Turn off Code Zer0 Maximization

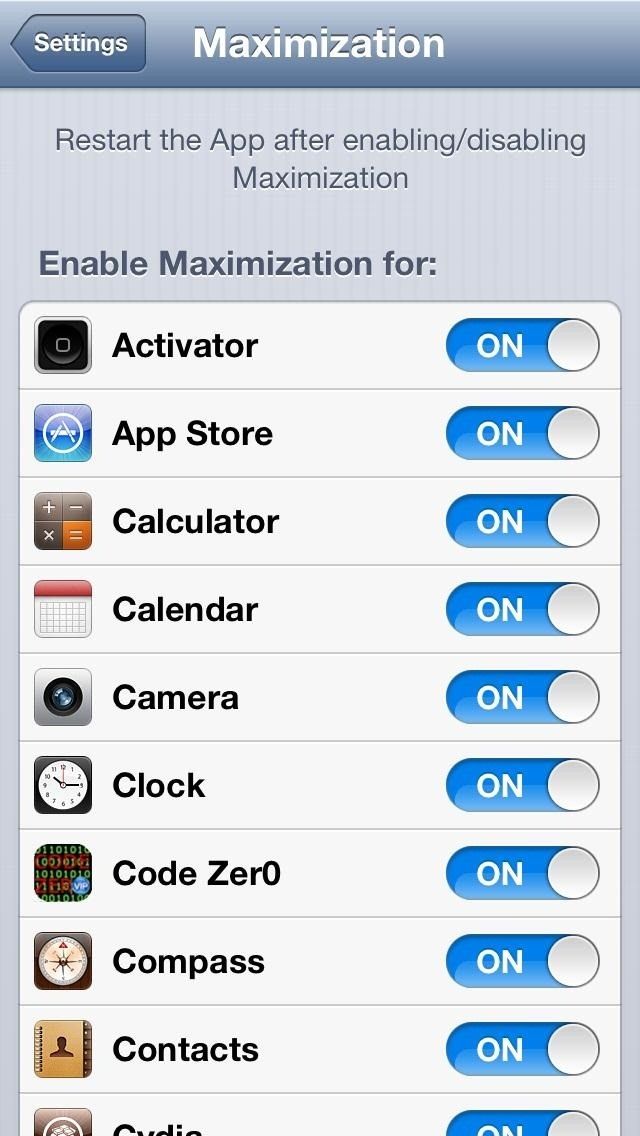522,874
